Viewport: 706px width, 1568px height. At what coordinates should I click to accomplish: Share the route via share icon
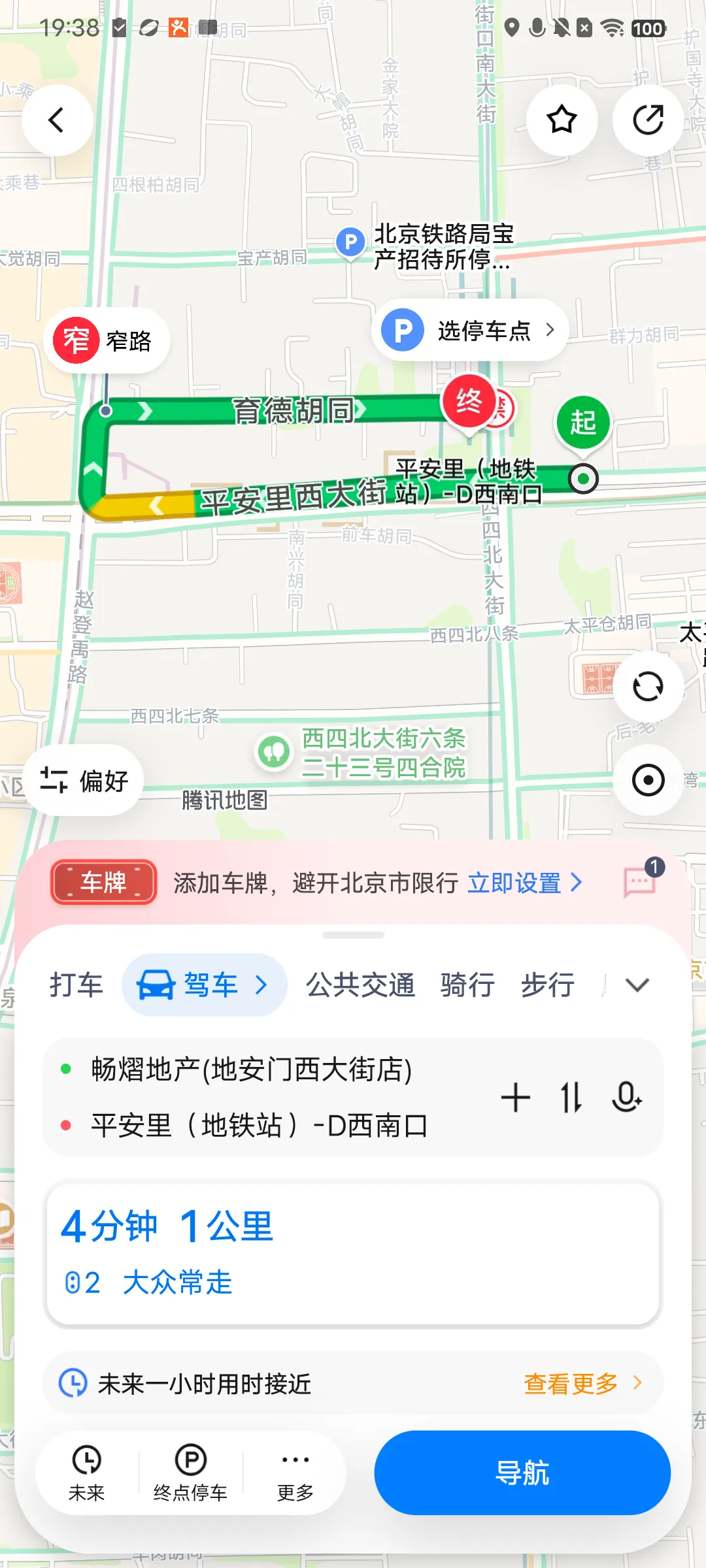pyautogui.click(x=648, y=120)
